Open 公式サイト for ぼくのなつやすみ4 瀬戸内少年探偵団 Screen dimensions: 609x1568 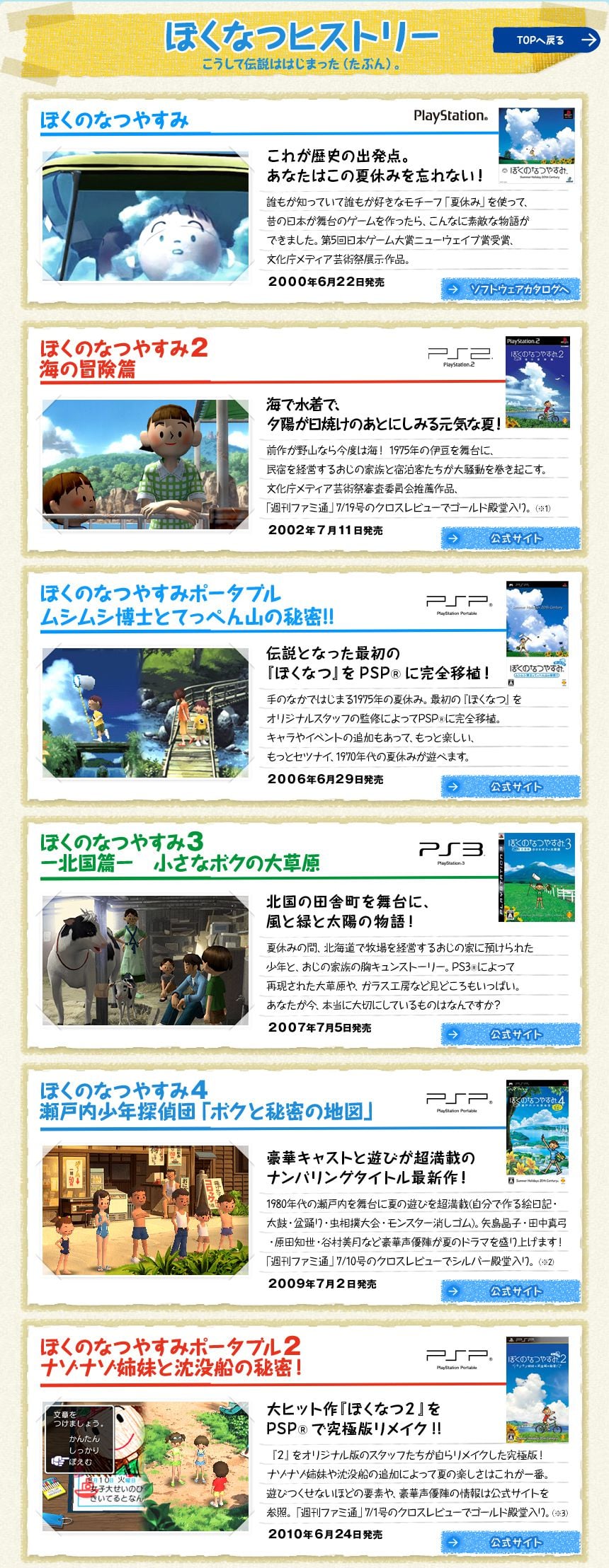(x=510, y=1291)
